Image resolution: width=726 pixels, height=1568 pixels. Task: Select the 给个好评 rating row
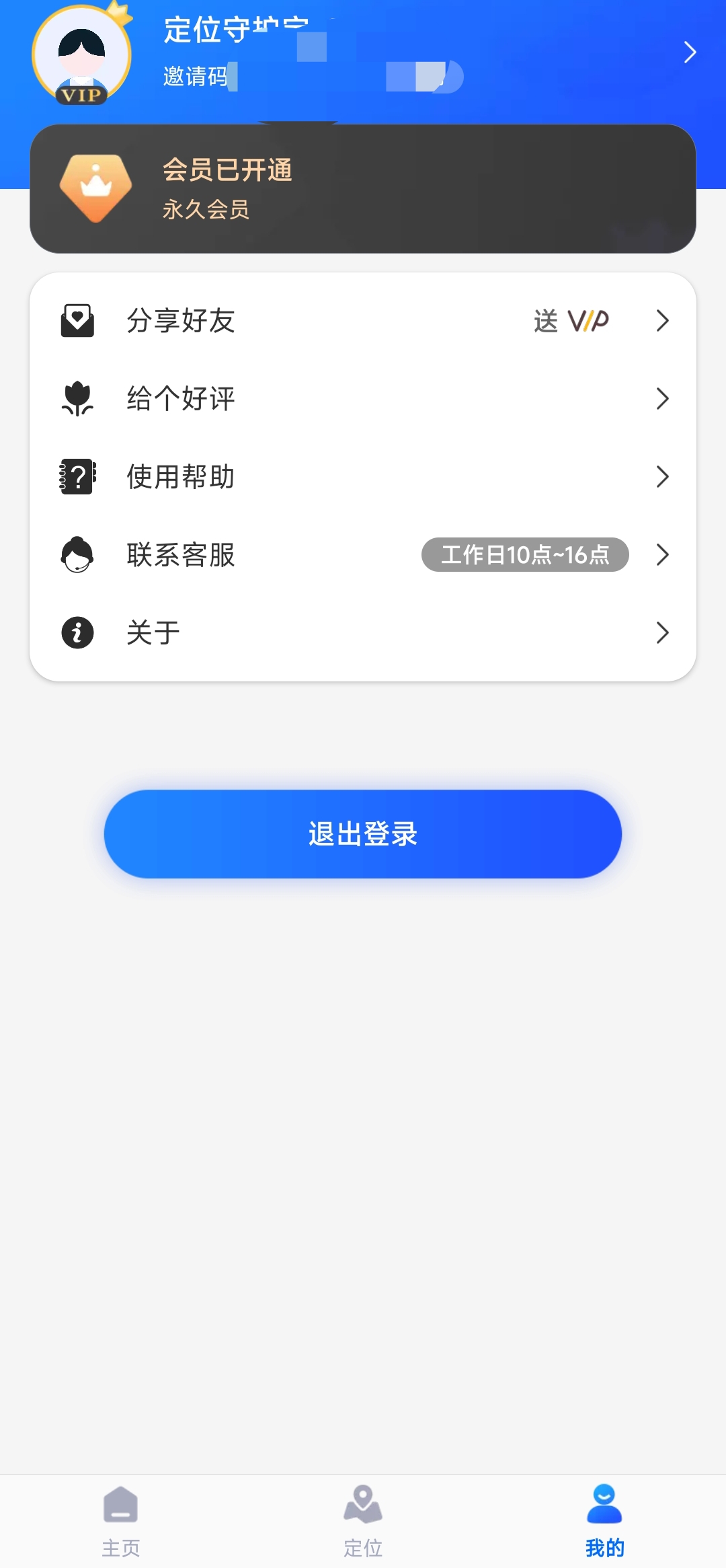[362, 399]
